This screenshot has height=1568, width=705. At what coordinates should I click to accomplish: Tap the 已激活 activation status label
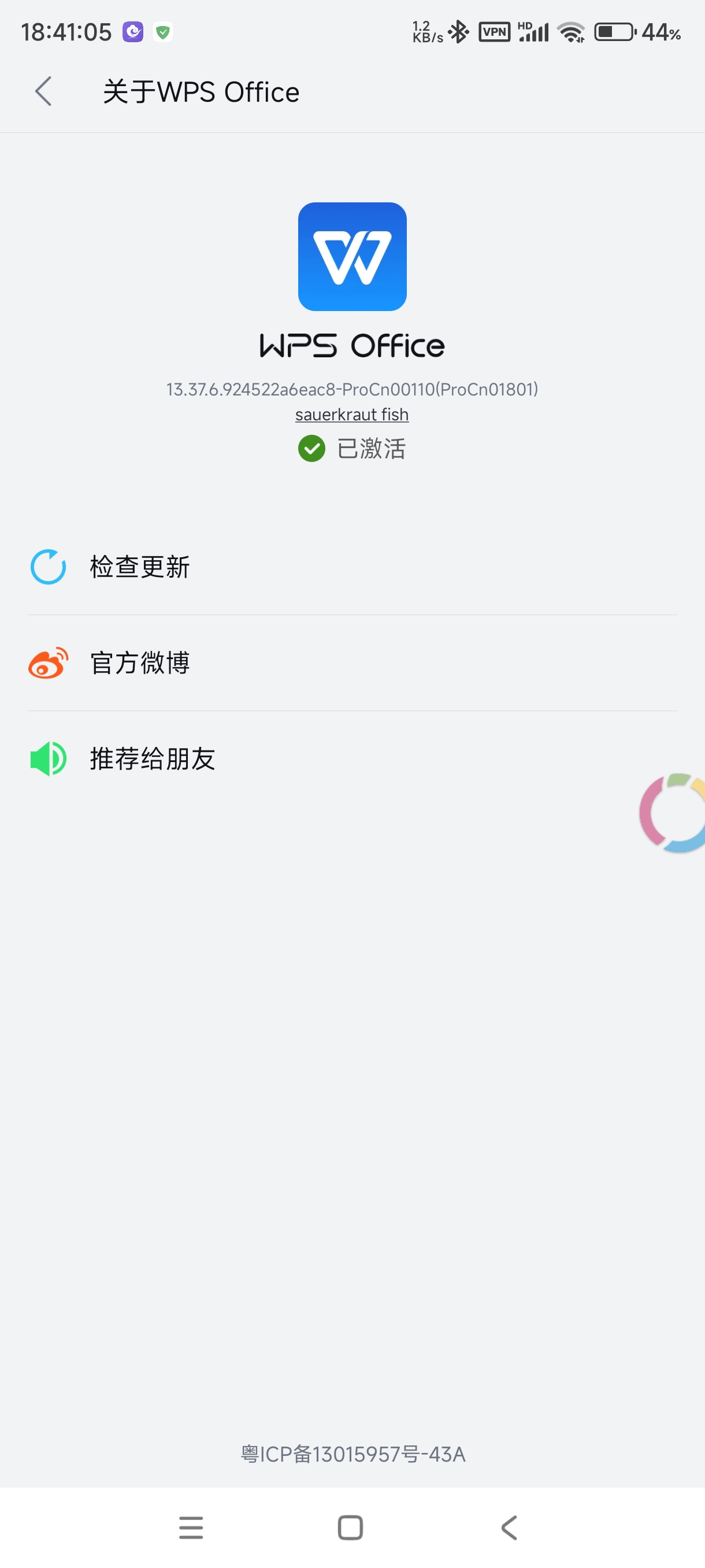click(372, 449)
